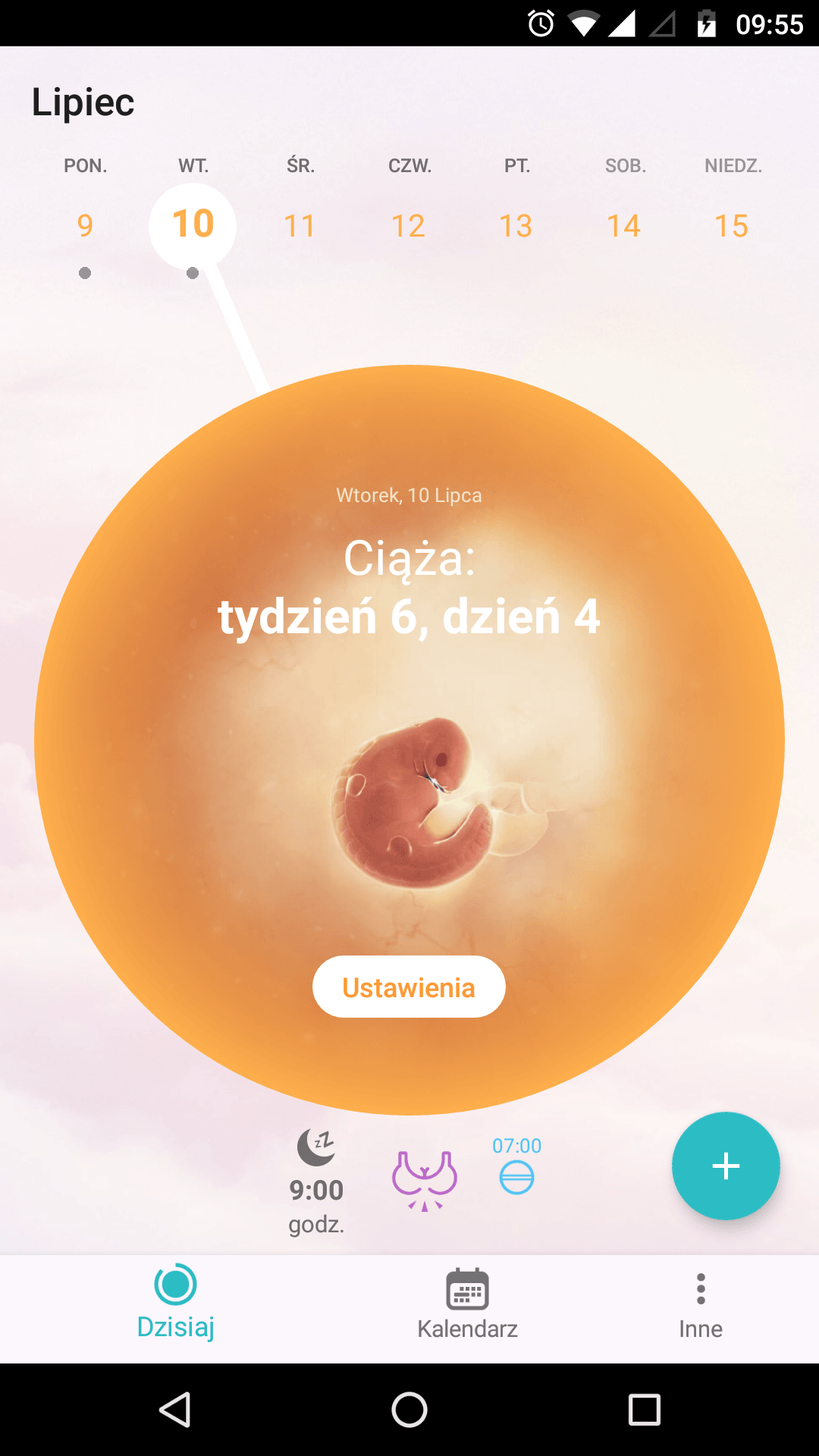Add a new entry with the plus button
Viewport: 819px width, 1456px height.
[726, 1166]
